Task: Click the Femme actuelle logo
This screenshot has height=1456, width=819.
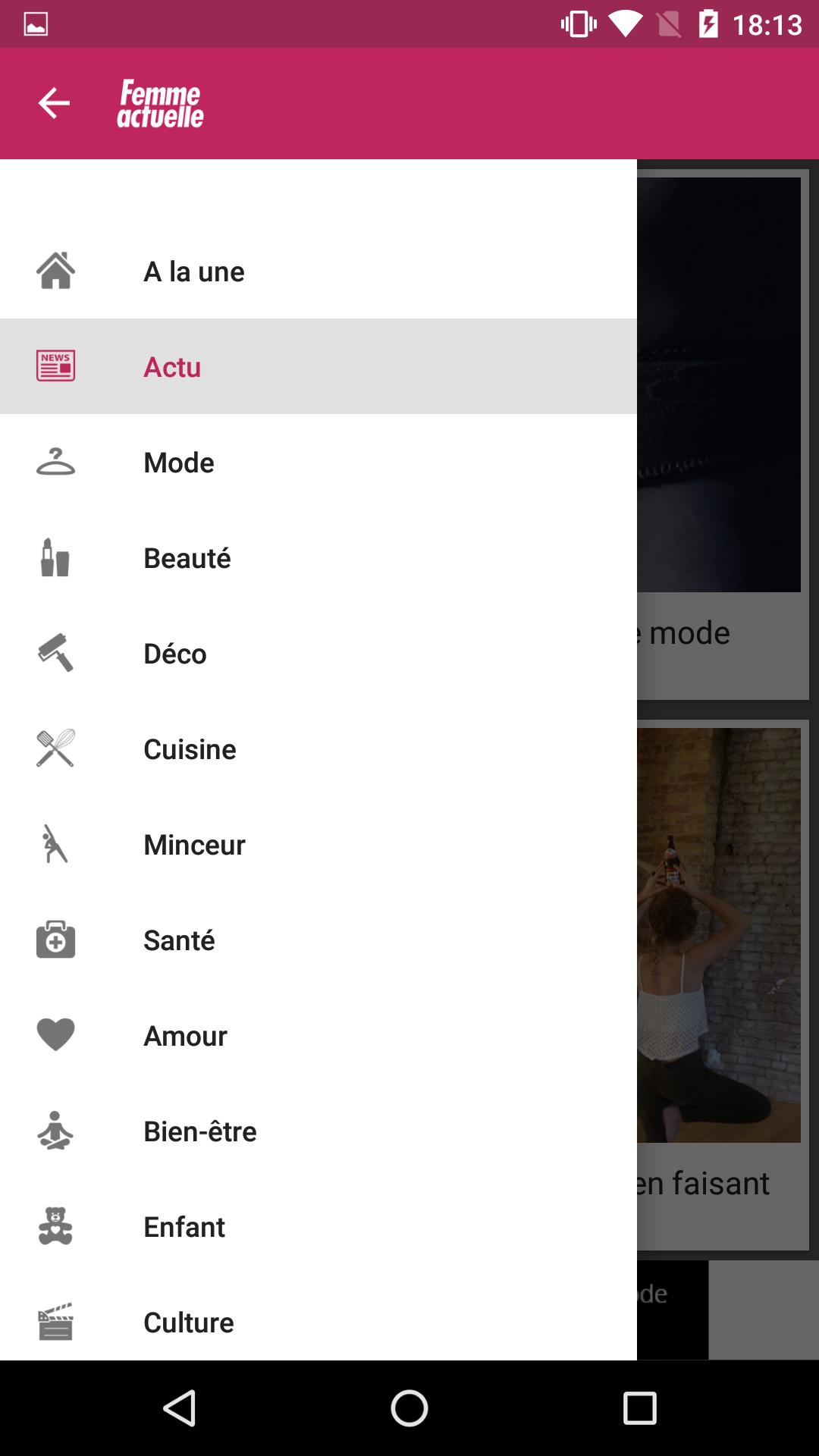Action: 159,104
